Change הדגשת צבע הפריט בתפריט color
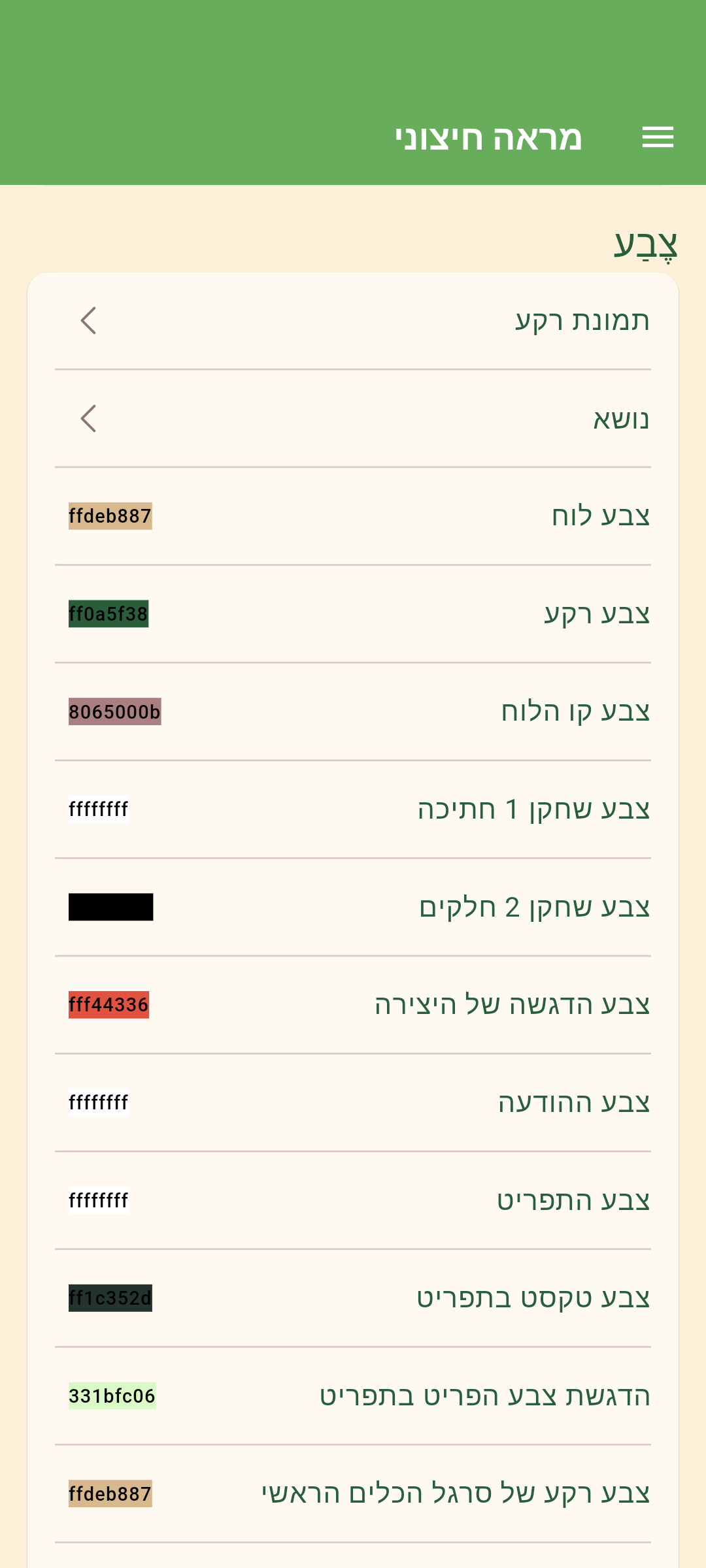706x1568 pixels. click(112, 1396)
